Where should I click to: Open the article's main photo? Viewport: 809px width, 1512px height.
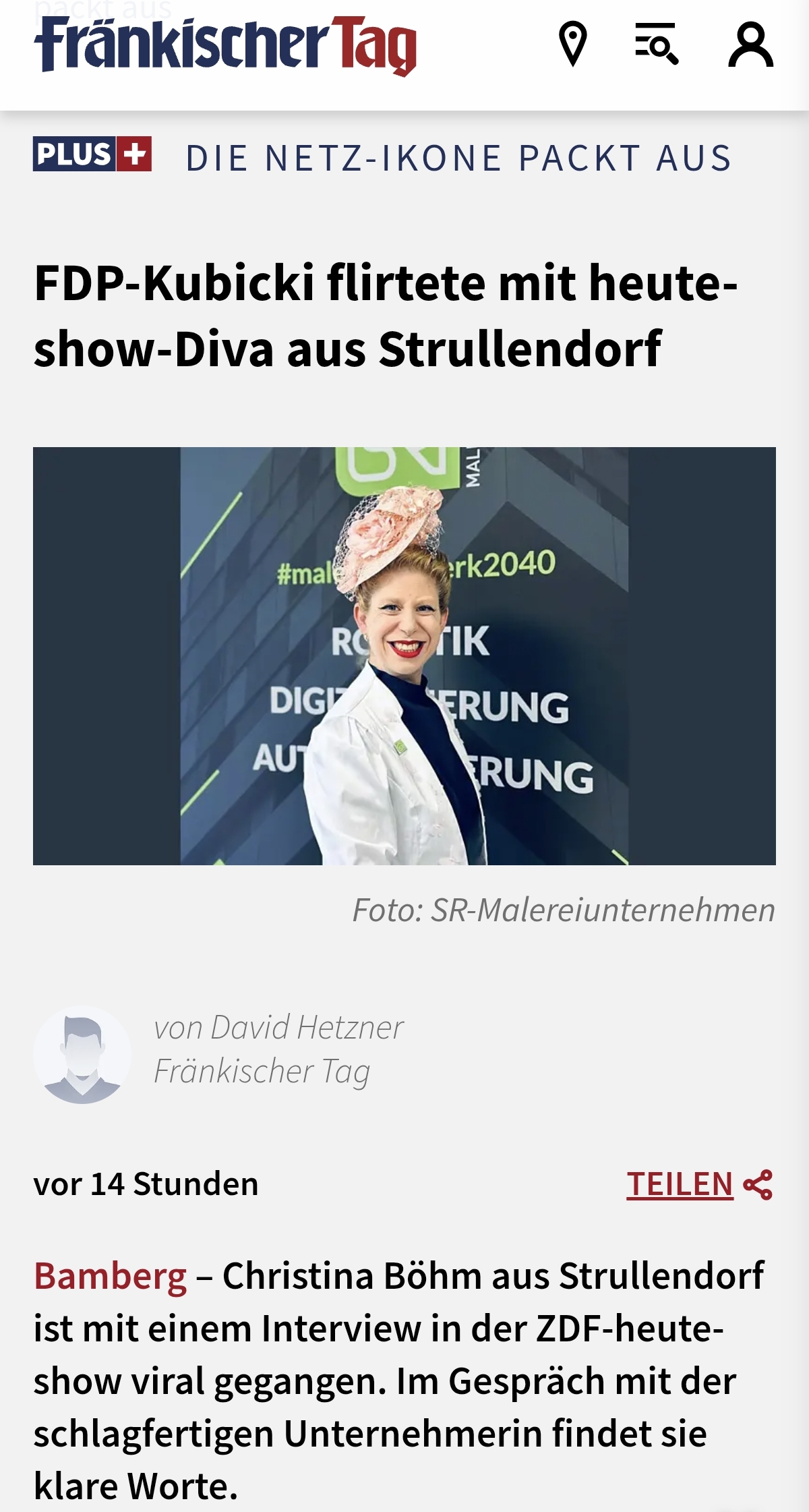[404, 656]
